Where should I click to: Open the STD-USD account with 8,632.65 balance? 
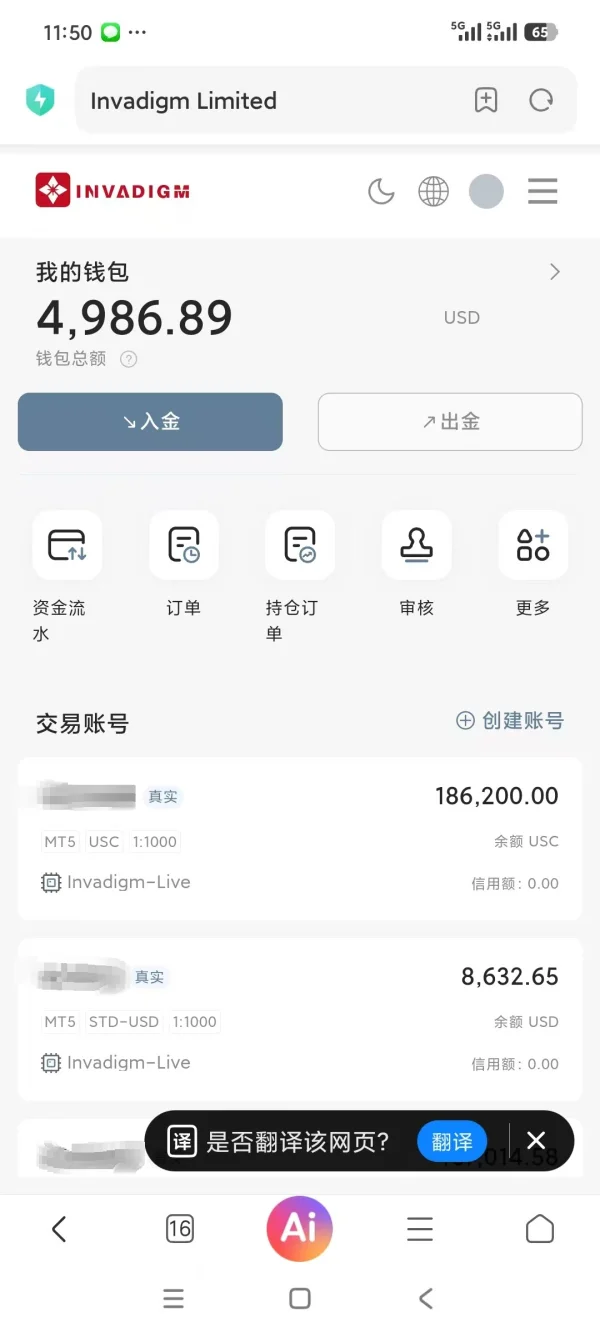[x=300, y=1018]
